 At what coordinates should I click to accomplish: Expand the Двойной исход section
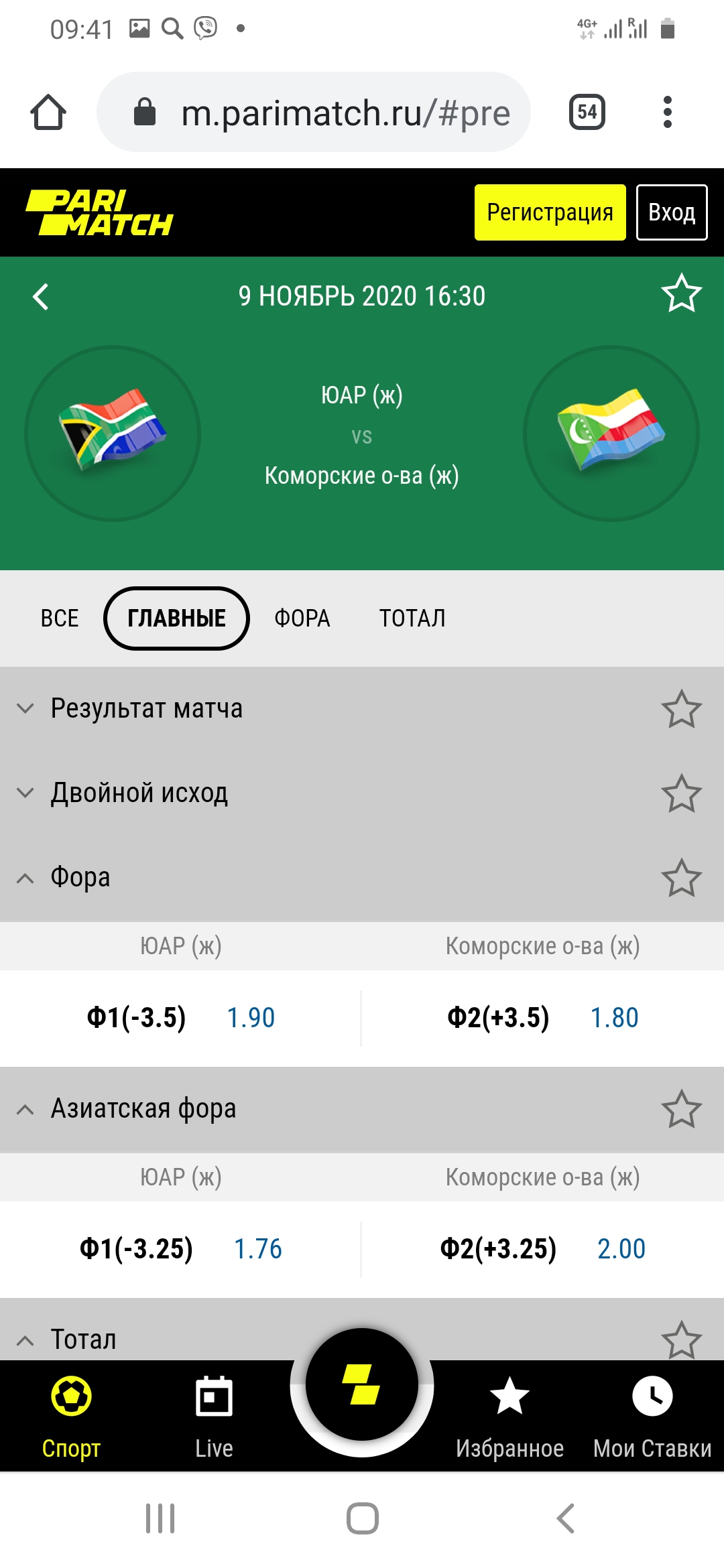(x=139, y=793)
